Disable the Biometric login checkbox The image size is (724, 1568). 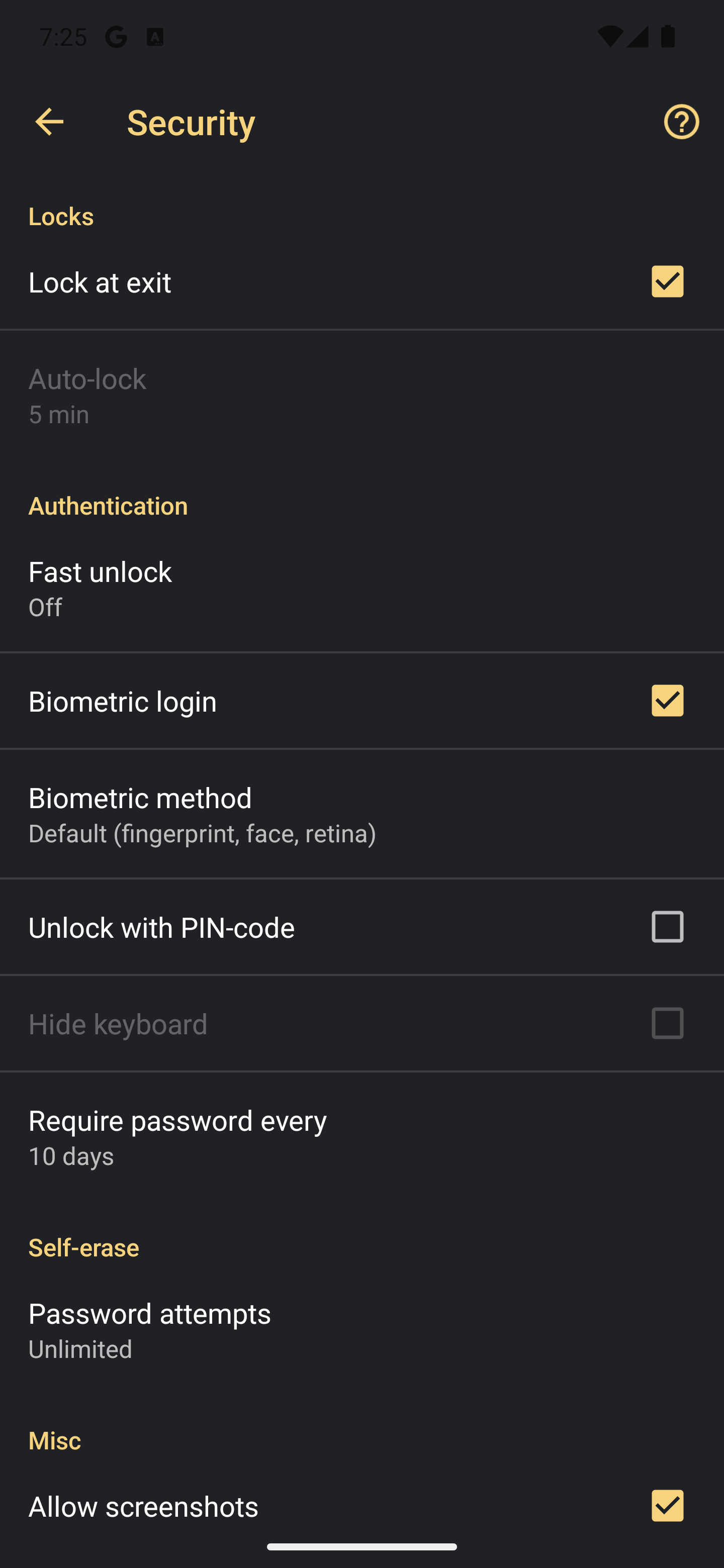[x=667, y=701]
